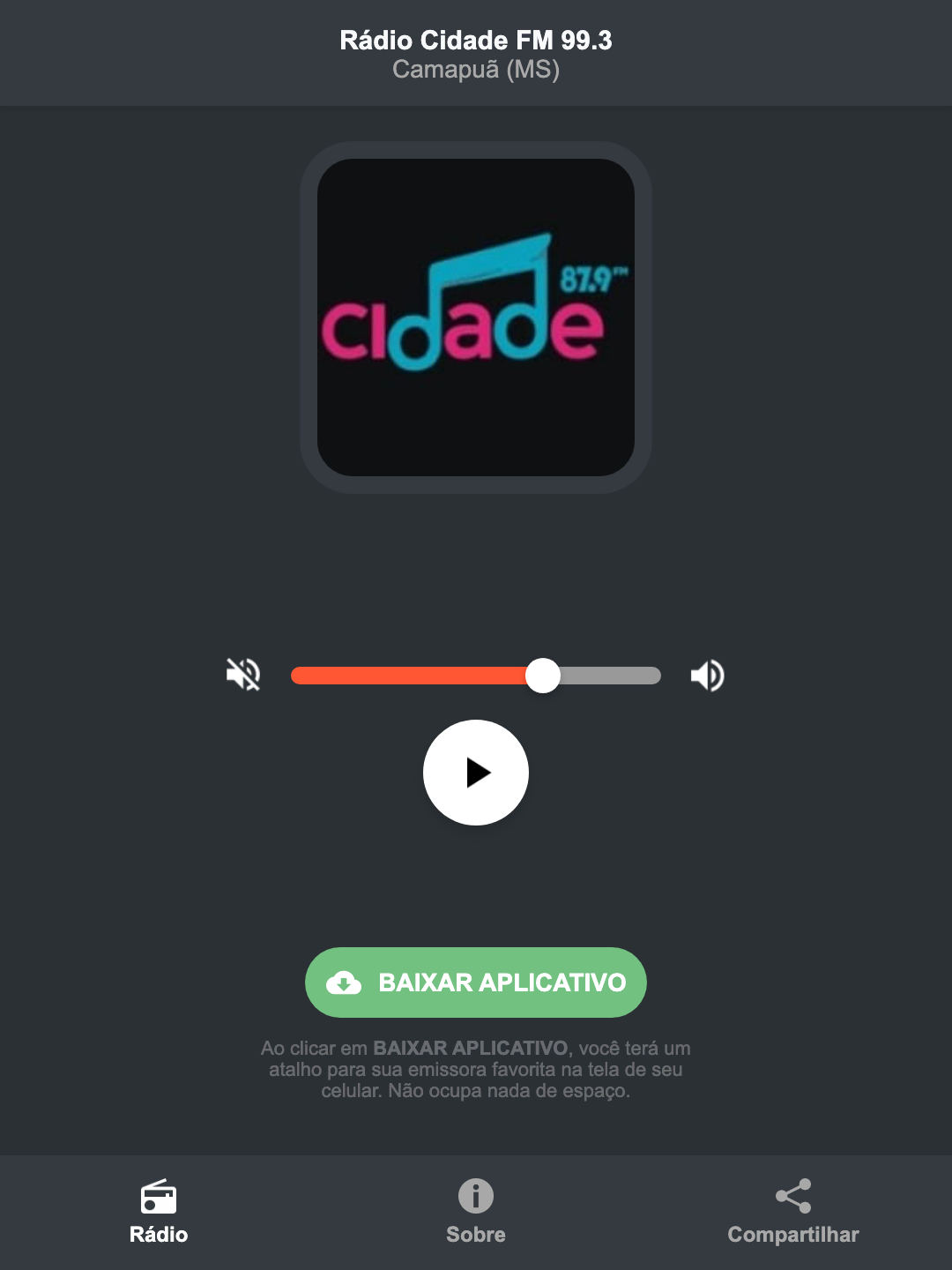Click the Camapuã (MS) location subtitle

click(x=475, y=71)
